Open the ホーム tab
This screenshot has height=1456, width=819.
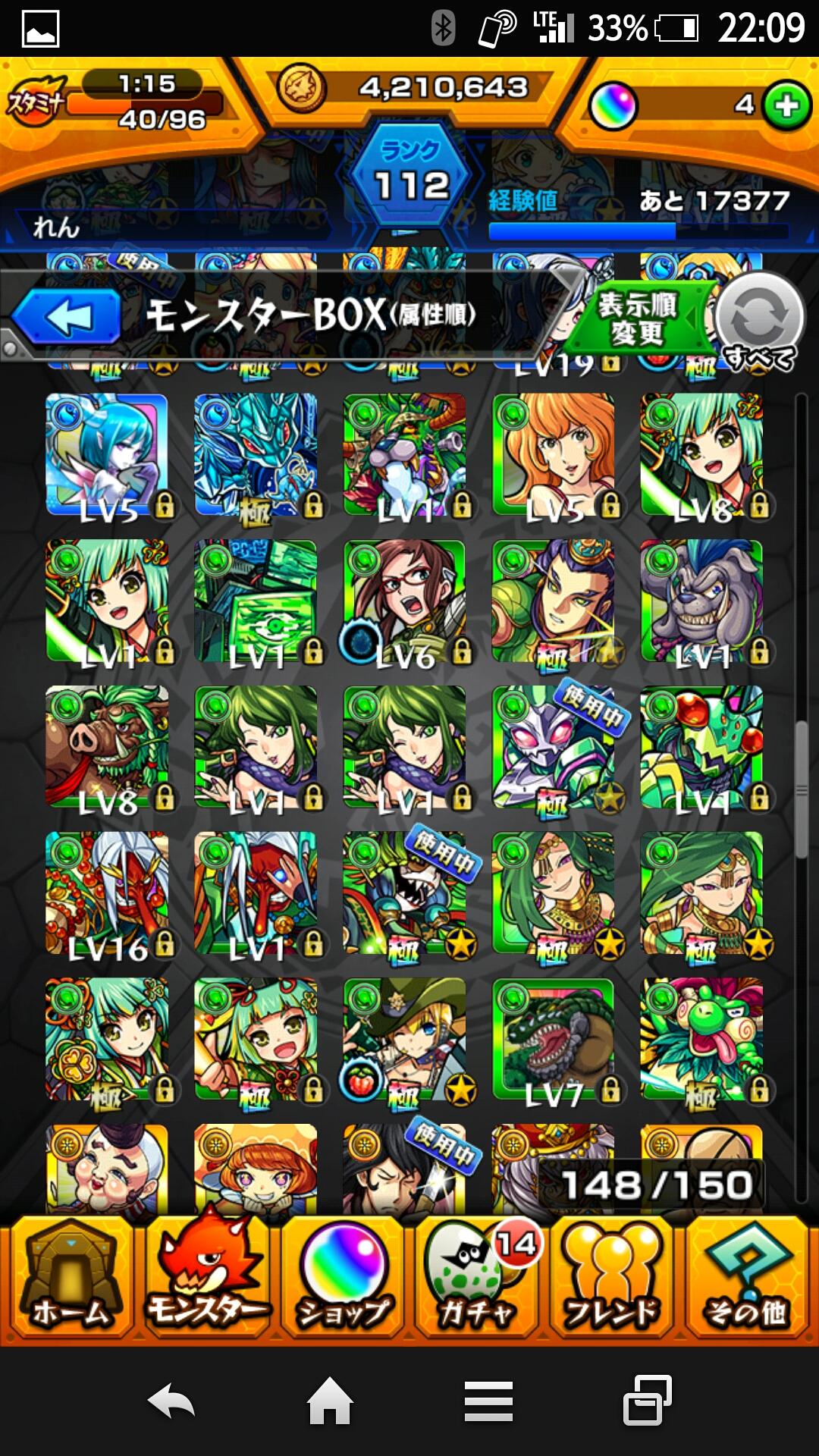pyautogui.click(x=70, y=1279)
